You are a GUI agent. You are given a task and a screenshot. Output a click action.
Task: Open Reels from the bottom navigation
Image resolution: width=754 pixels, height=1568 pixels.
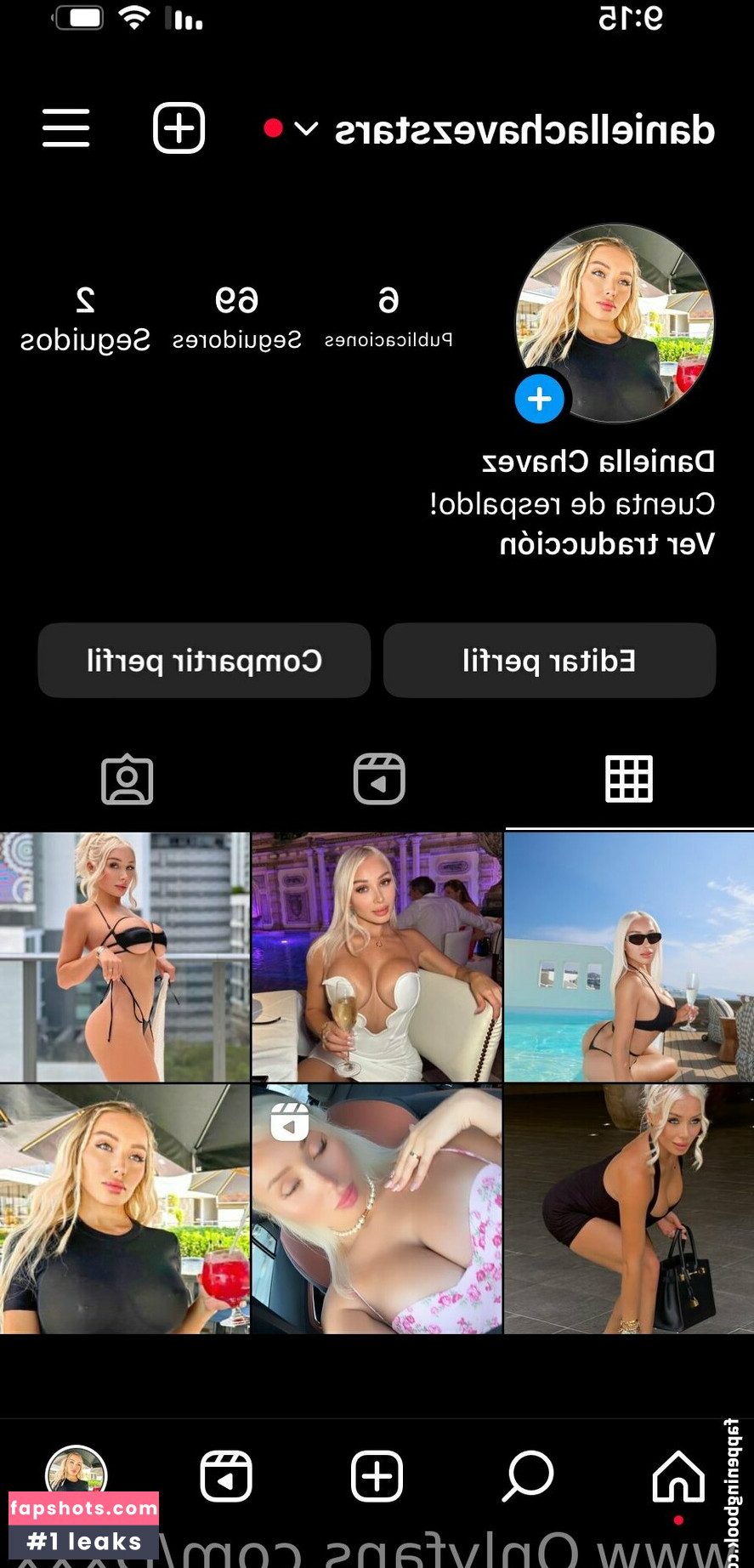226,1477
